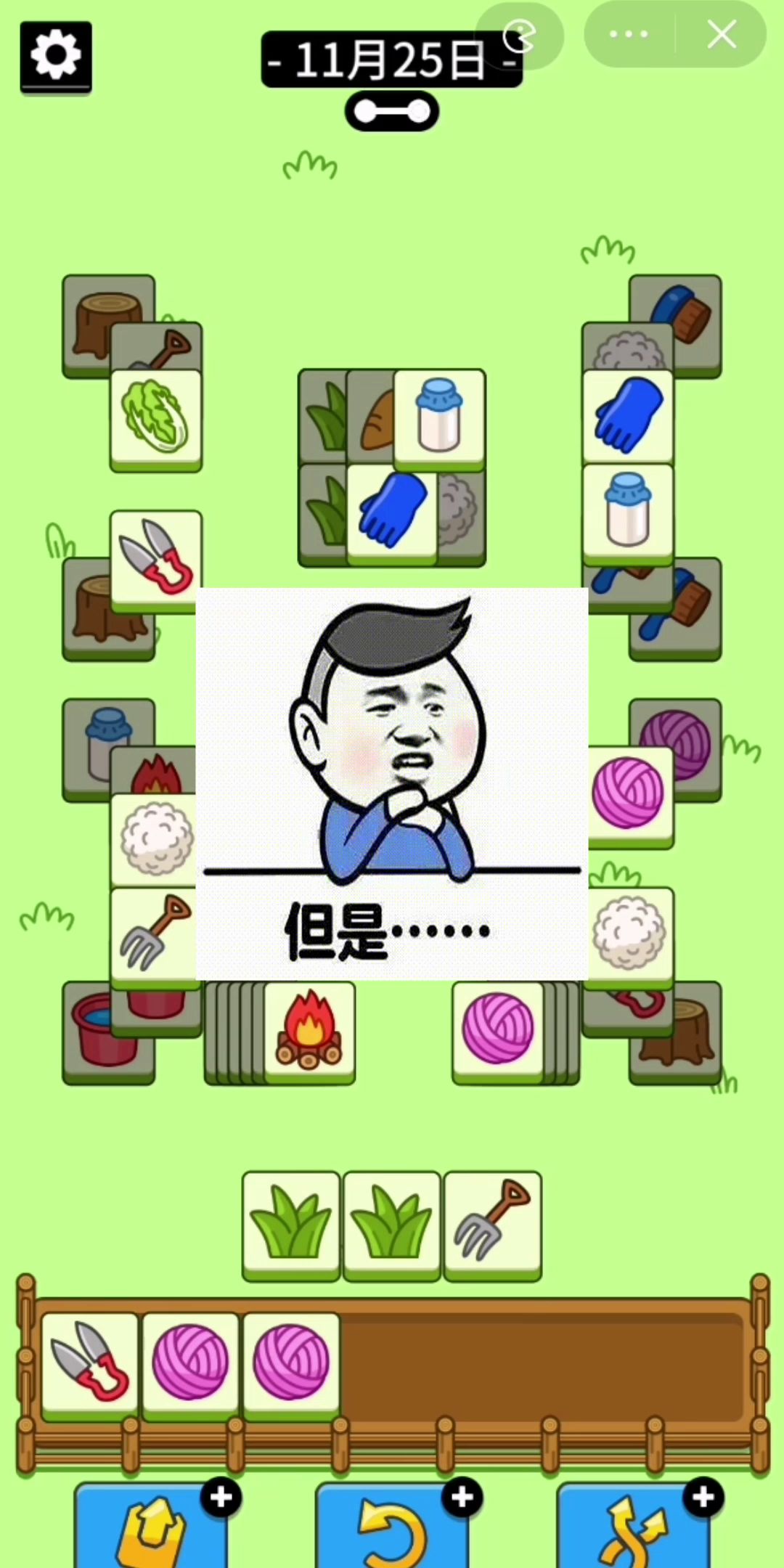784x1568 pixels.
Task: Pick the cabbage tile
Action: 155,417
